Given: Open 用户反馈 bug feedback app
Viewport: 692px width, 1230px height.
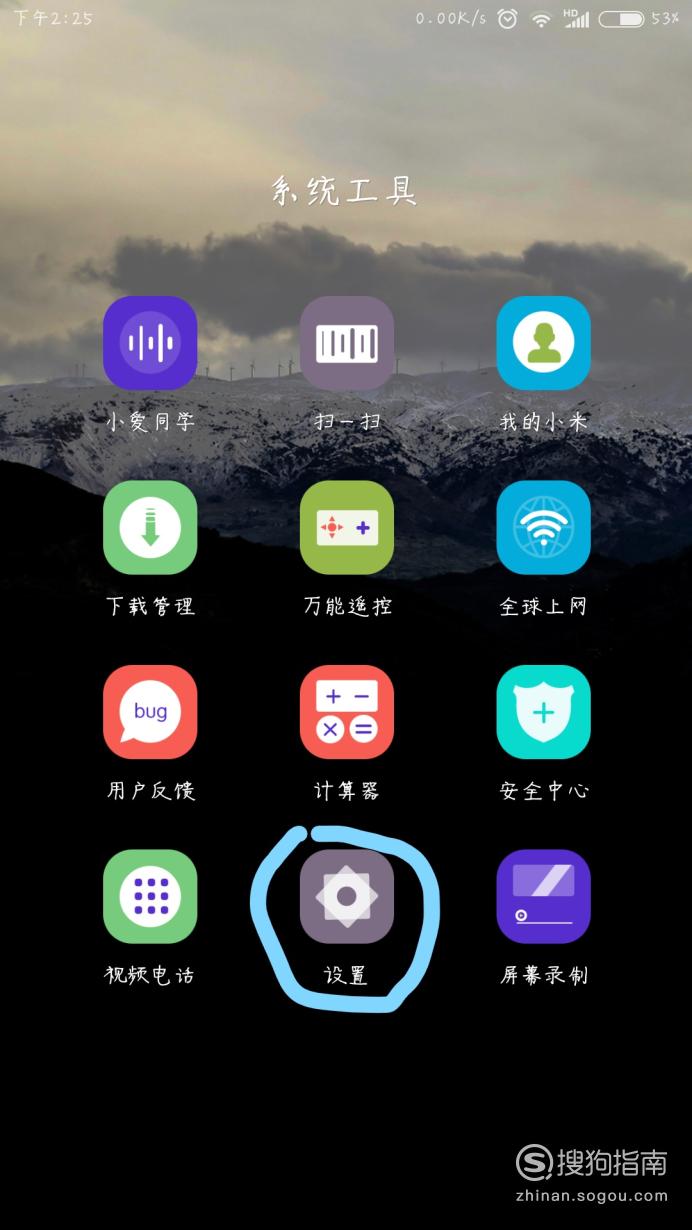Looking at the screenshot, I should tap(150, 712).
